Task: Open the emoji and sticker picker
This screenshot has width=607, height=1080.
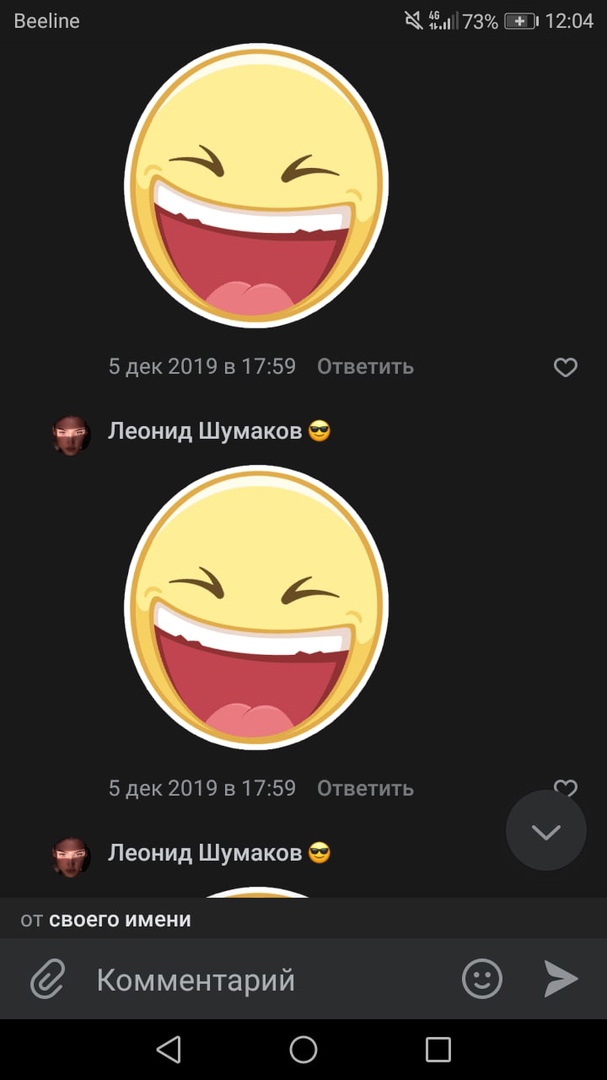Action: [481, 978]
